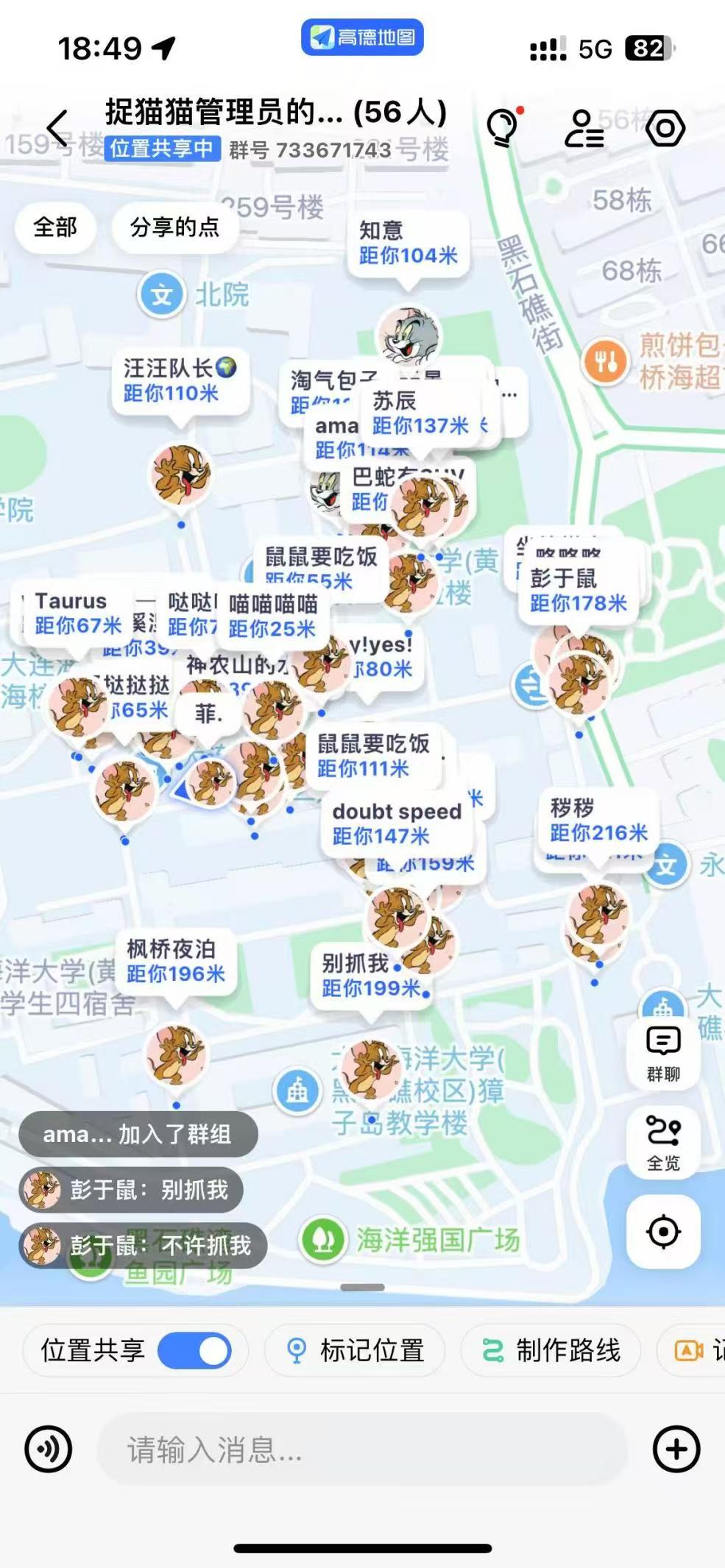
Task: Tap the 制作路线 button
Action: [x=551, y=1351]
